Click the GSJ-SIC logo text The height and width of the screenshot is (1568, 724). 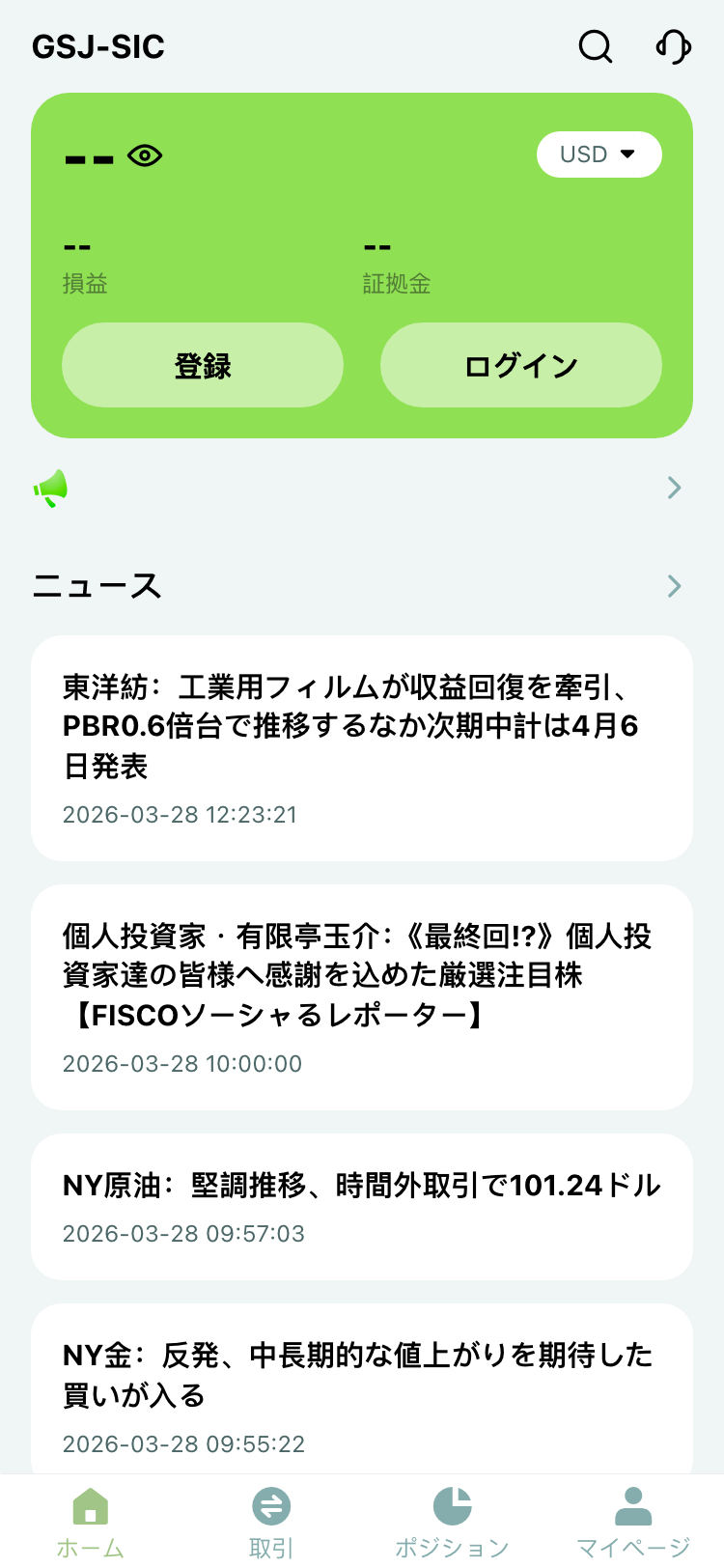pyautogui.click(x=98, y=45)
